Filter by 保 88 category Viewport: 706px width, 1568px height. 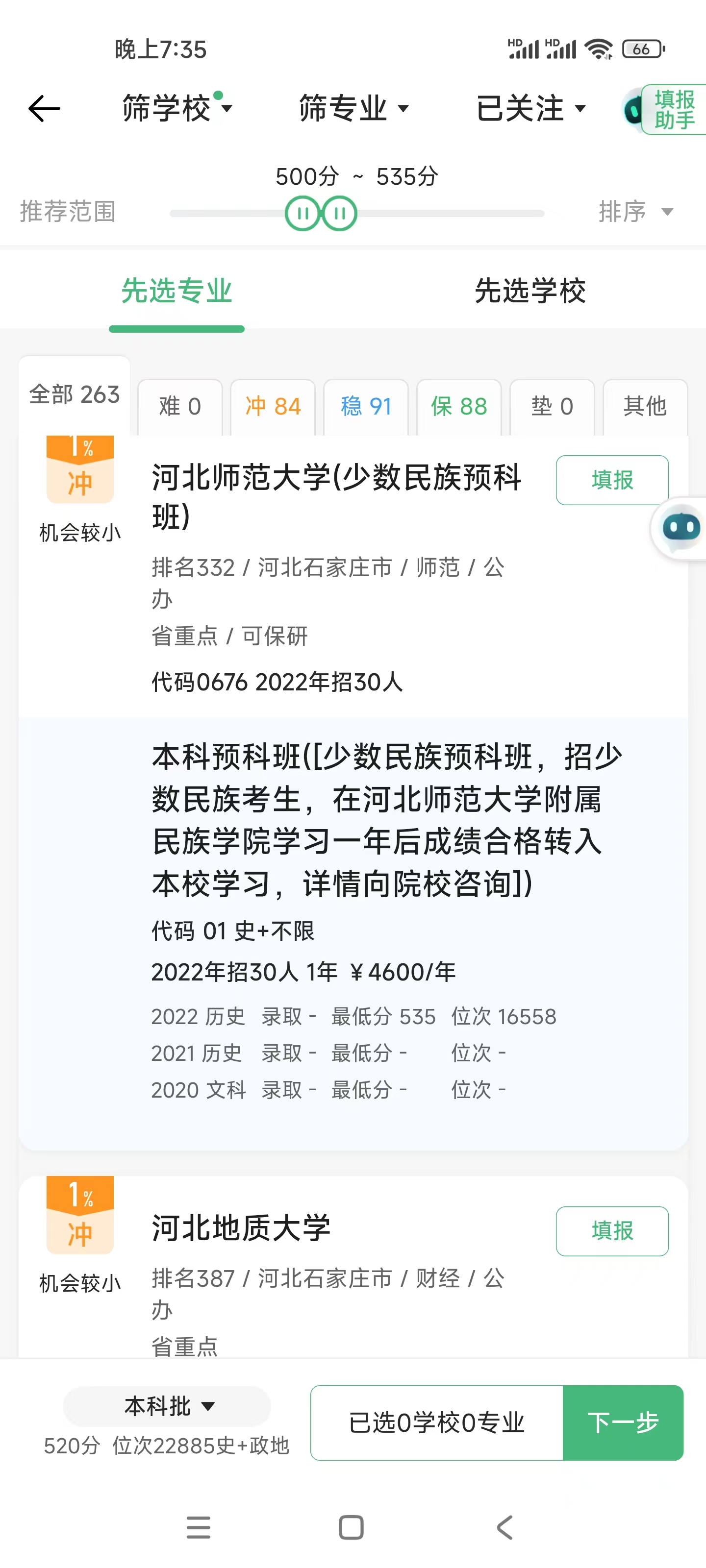459,406
